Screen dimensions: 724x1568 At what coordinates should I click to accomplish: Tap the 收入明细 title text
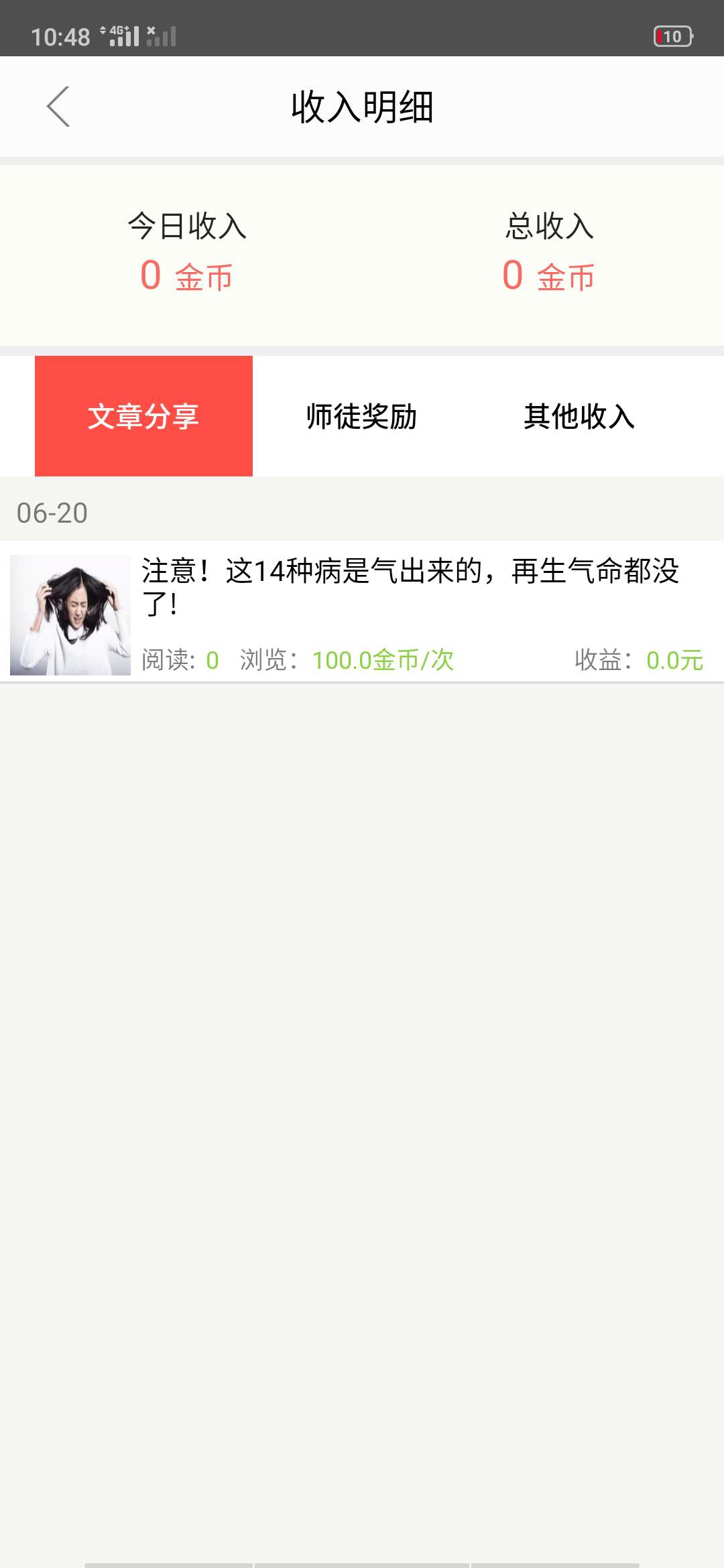tap(362, 107)
